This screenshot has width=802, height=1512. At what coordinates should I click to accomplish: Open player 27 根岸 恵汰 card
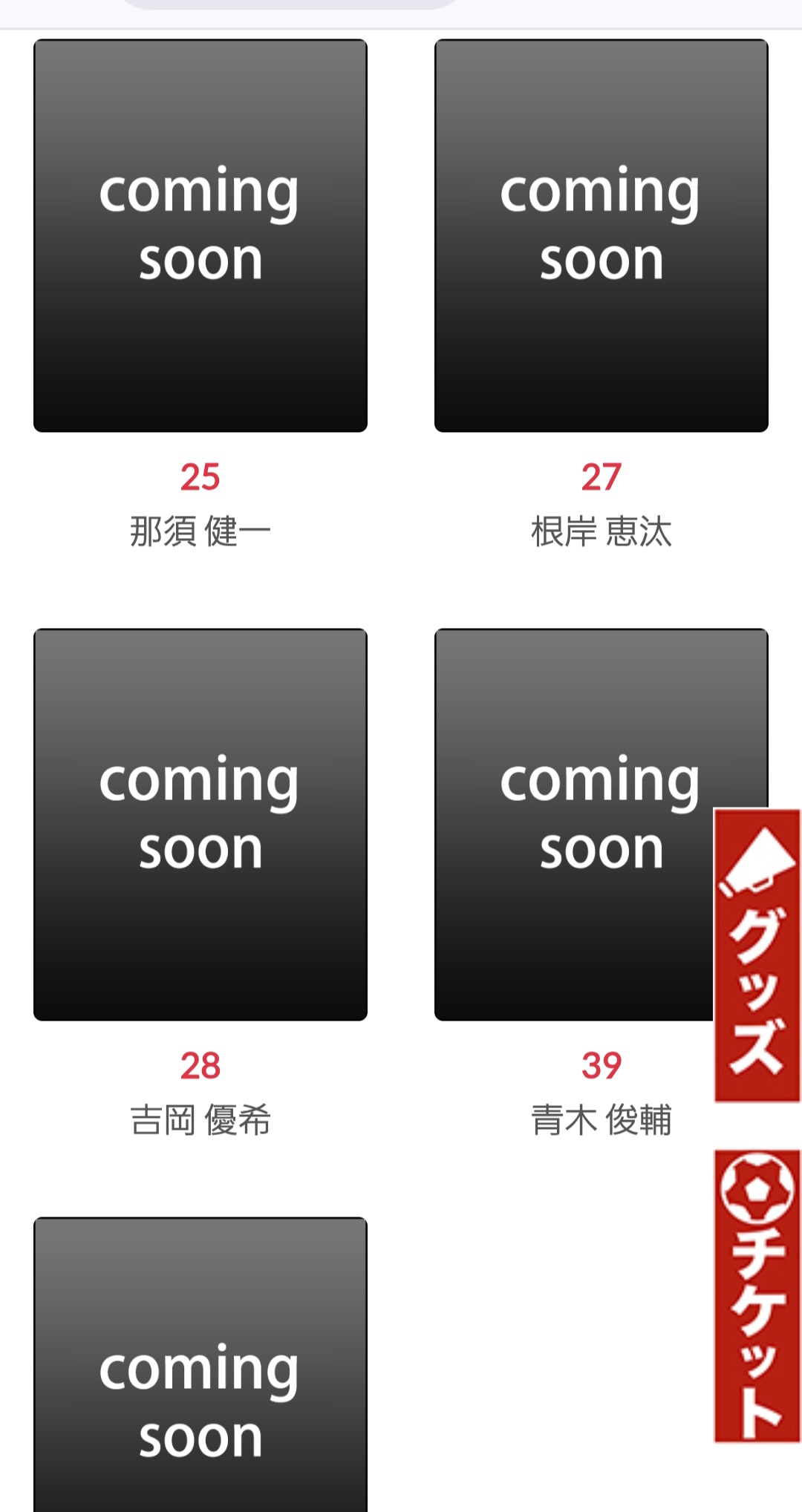601,236
